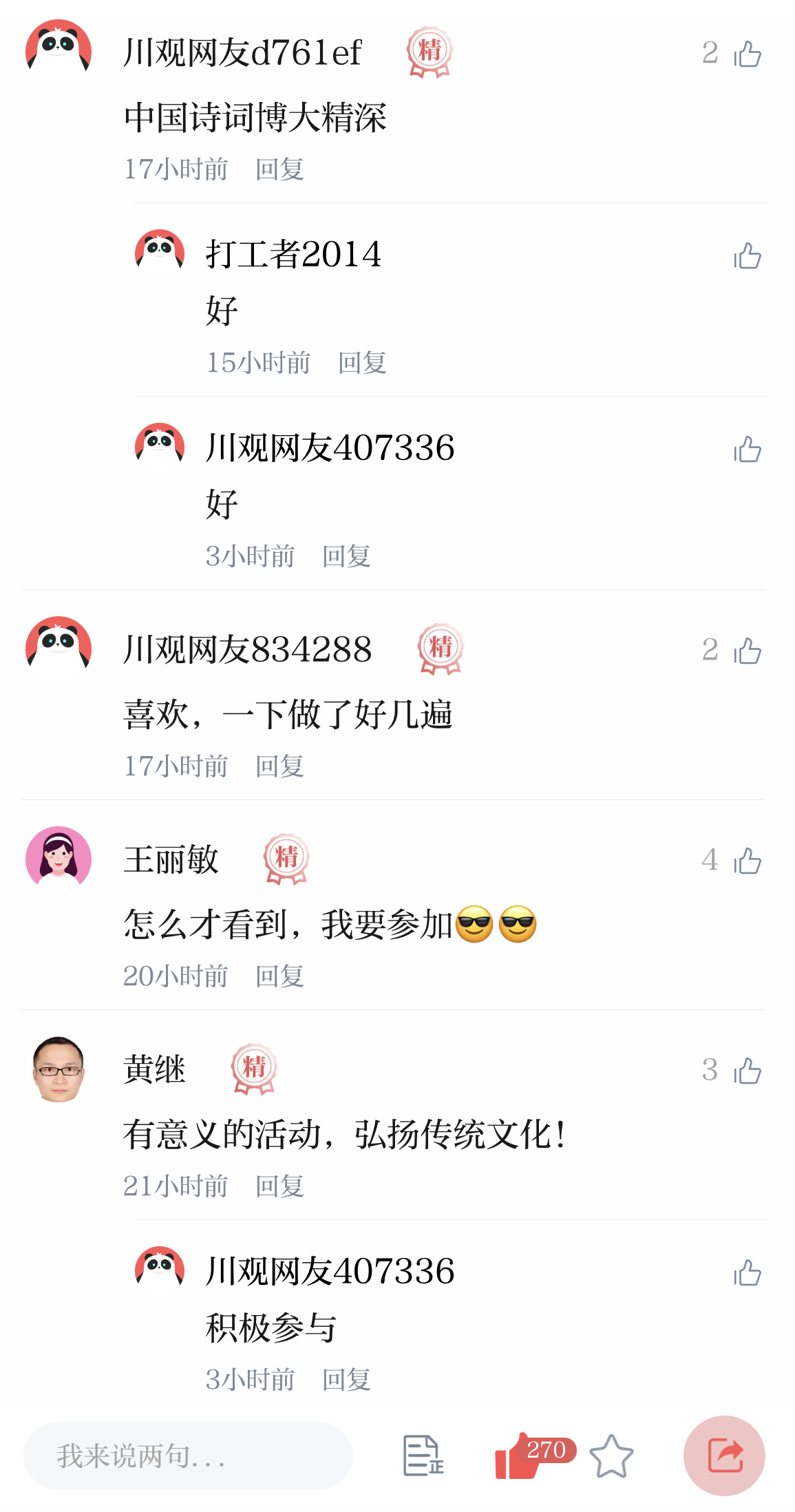Like the reply '积极参与'
The height and width of the screenshot is (1512, 795).
(747, 1273)
